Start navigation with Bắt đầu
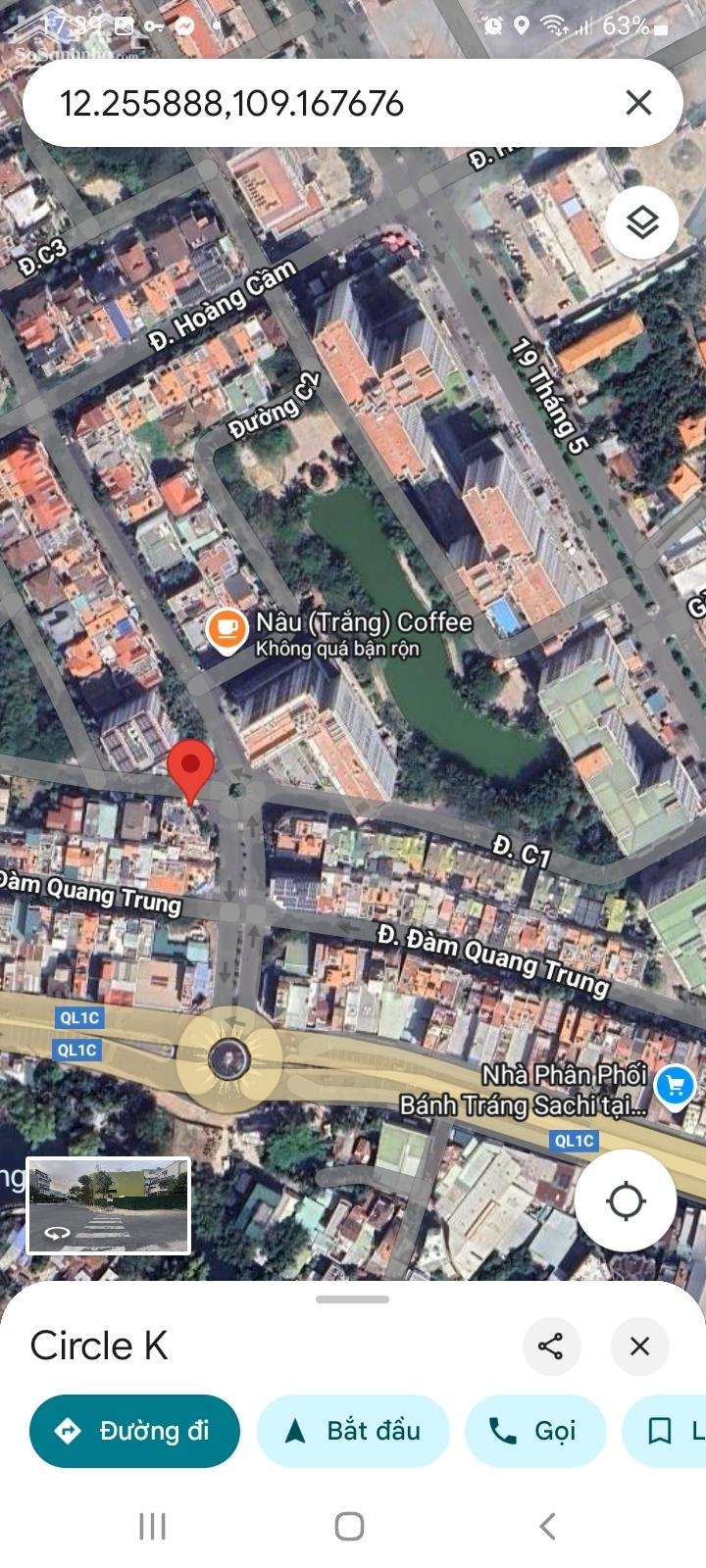Viewport: 706px width, 1568px height. click(353, 1431)
